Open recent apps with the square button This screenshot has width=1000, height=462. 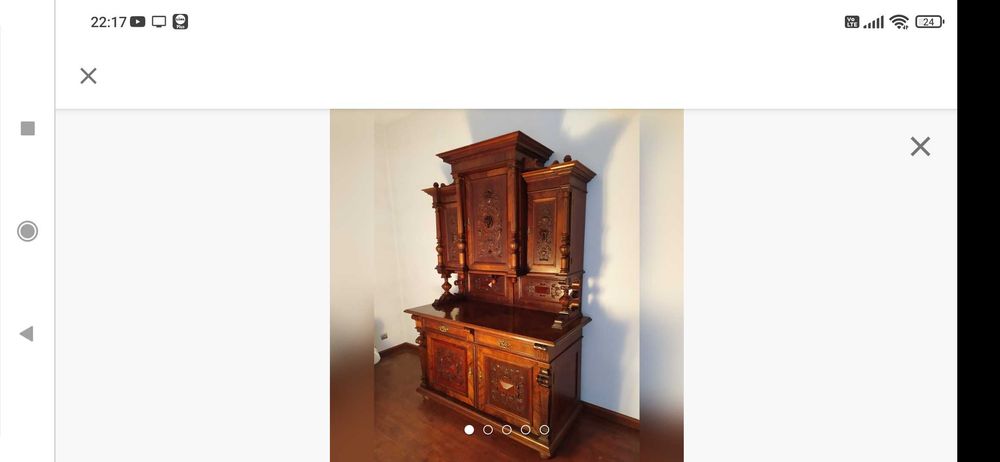point(28,128)
